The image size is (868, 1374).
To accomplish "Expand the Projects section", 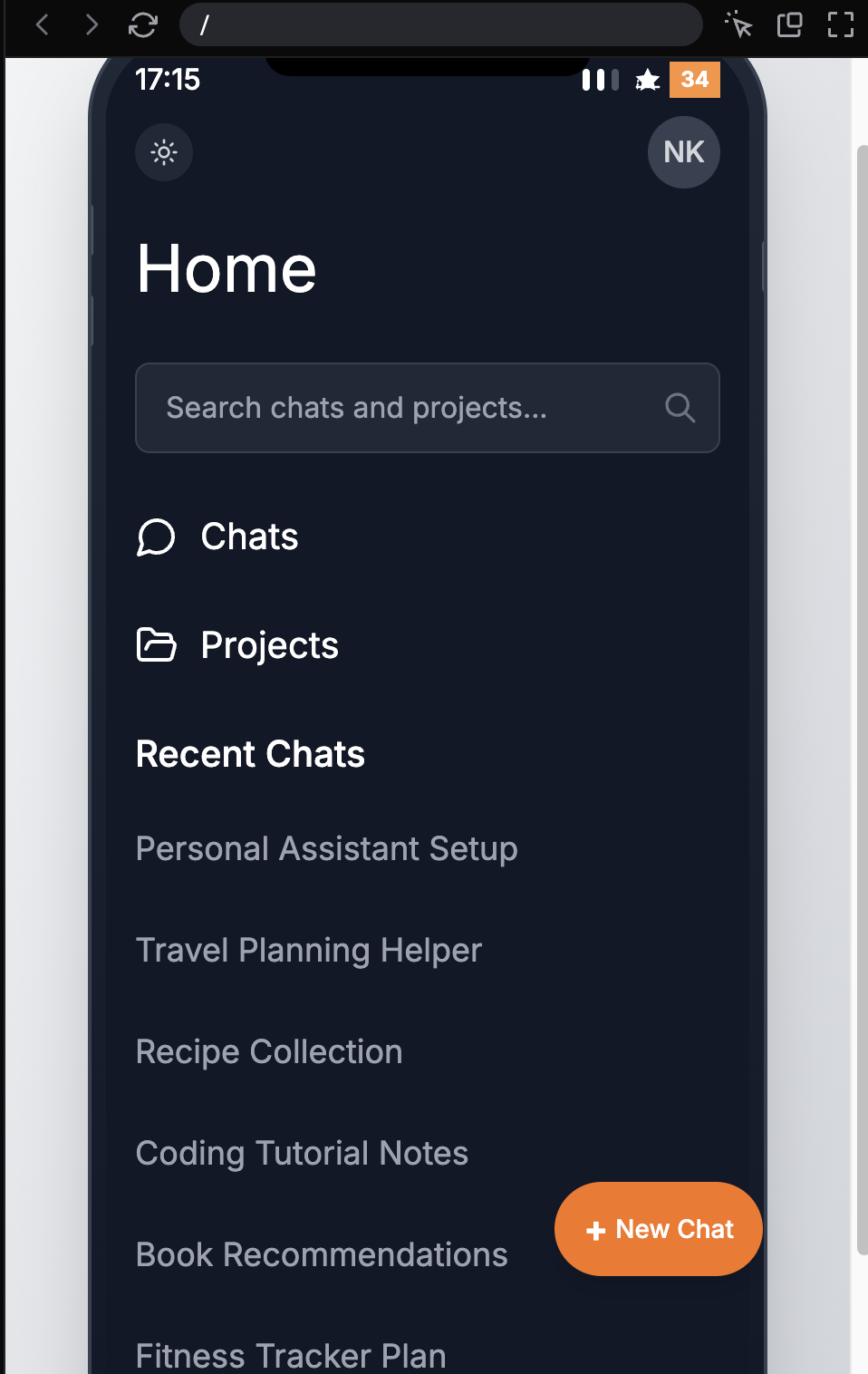I will [x=269, y=645].
